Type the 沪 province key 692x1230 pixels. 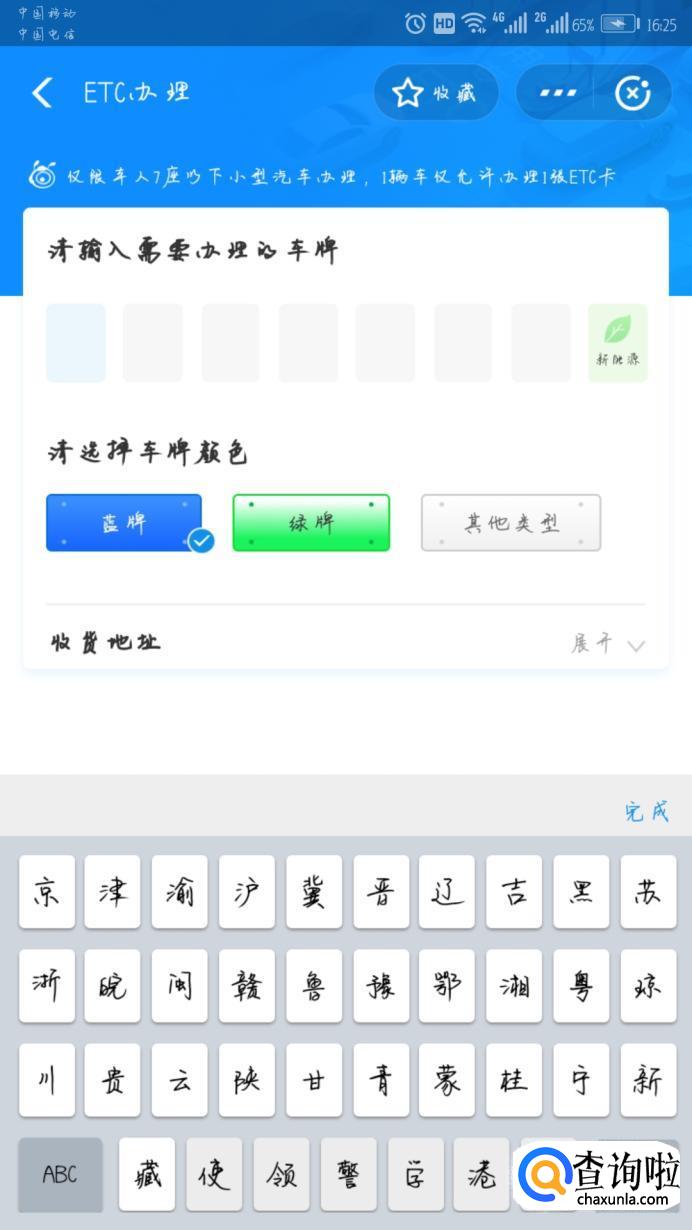click(247, 892)
